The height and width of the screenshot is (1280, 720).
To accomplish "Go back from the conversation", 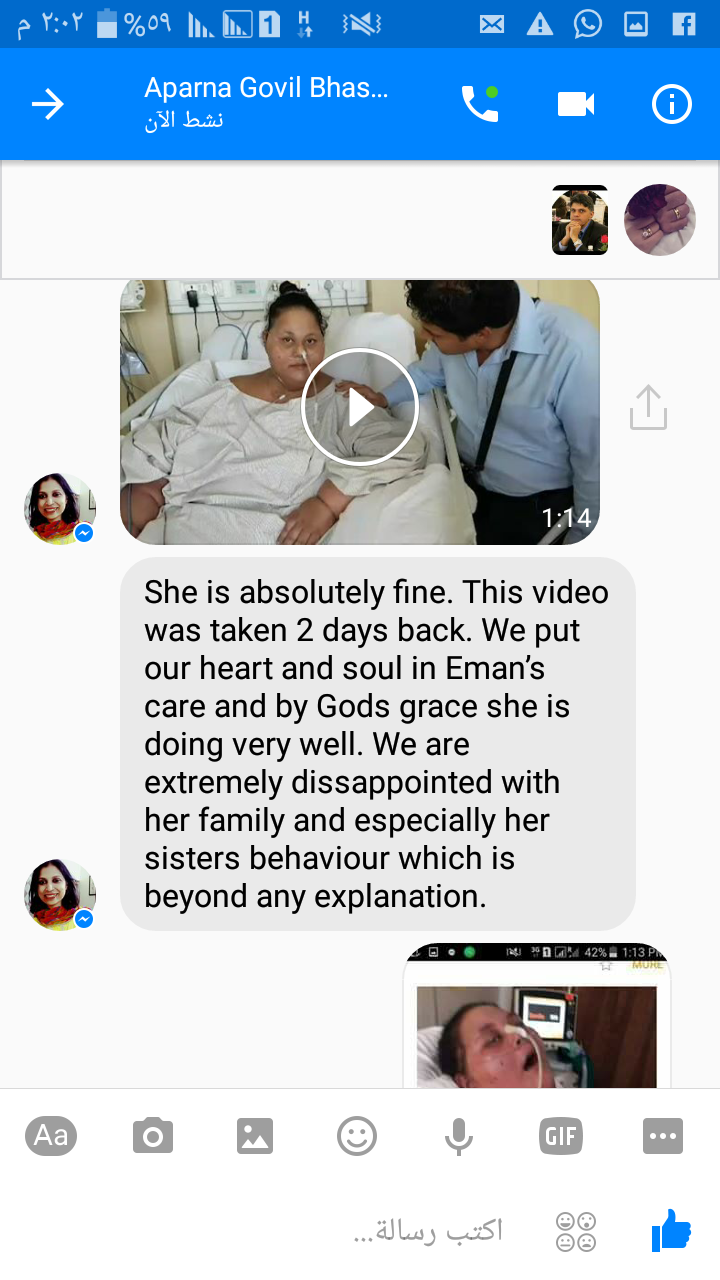I will tap(47, 104).
